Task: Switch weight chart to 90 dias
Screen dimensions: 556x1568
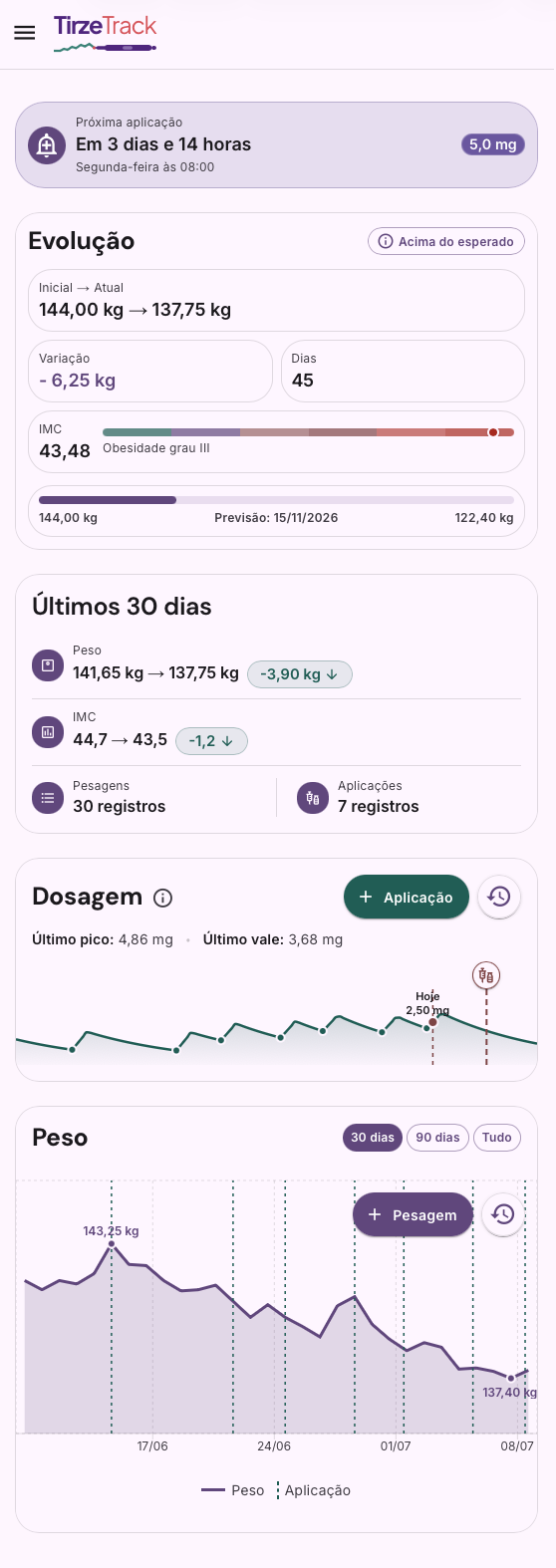Action: coord(437,1138)
